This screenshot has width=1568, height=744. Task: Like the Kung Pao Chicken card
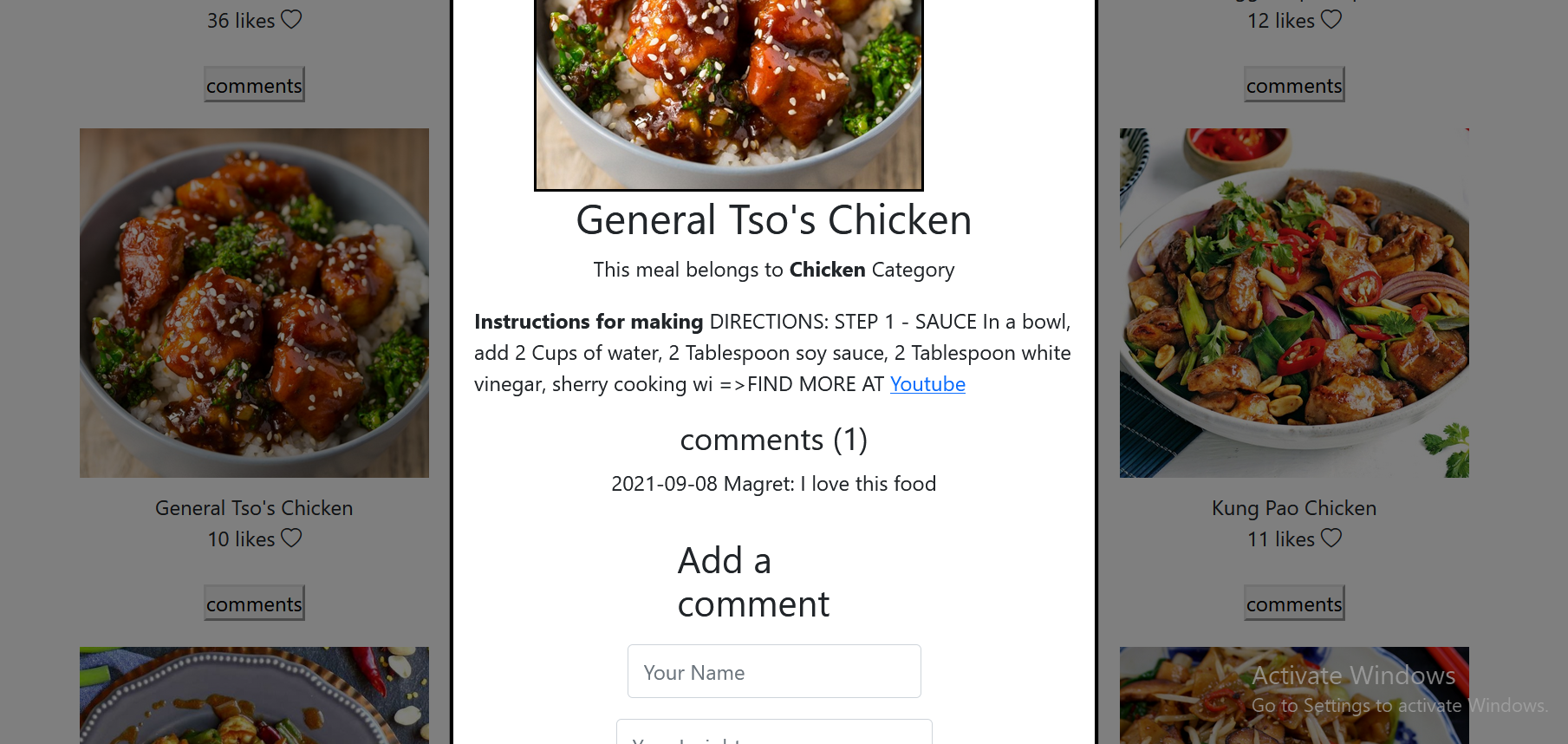coord(1331,538)
